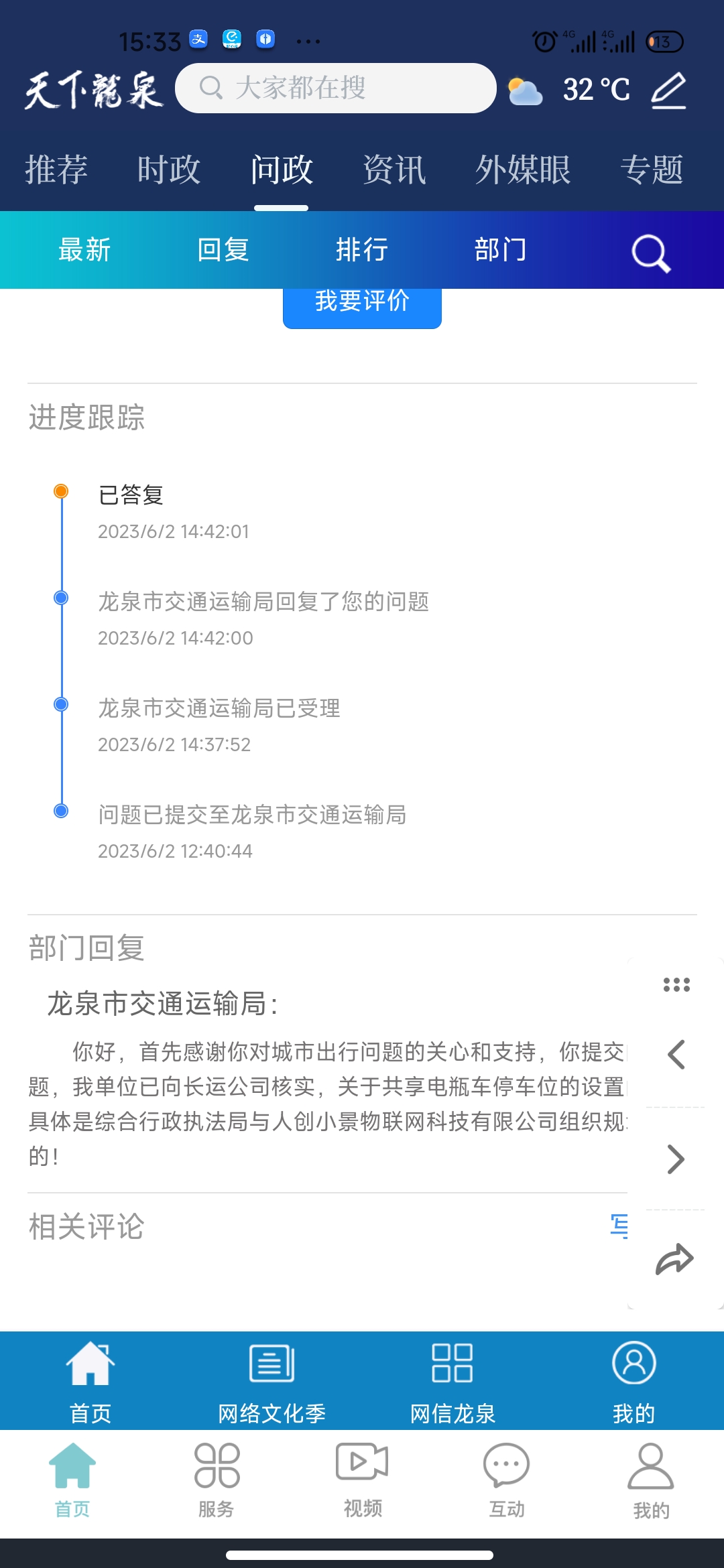Image resolution: width=724 pixels, height=1568 pixels.
Task: Tap the edit pencil icon
Action: (668, 90)
